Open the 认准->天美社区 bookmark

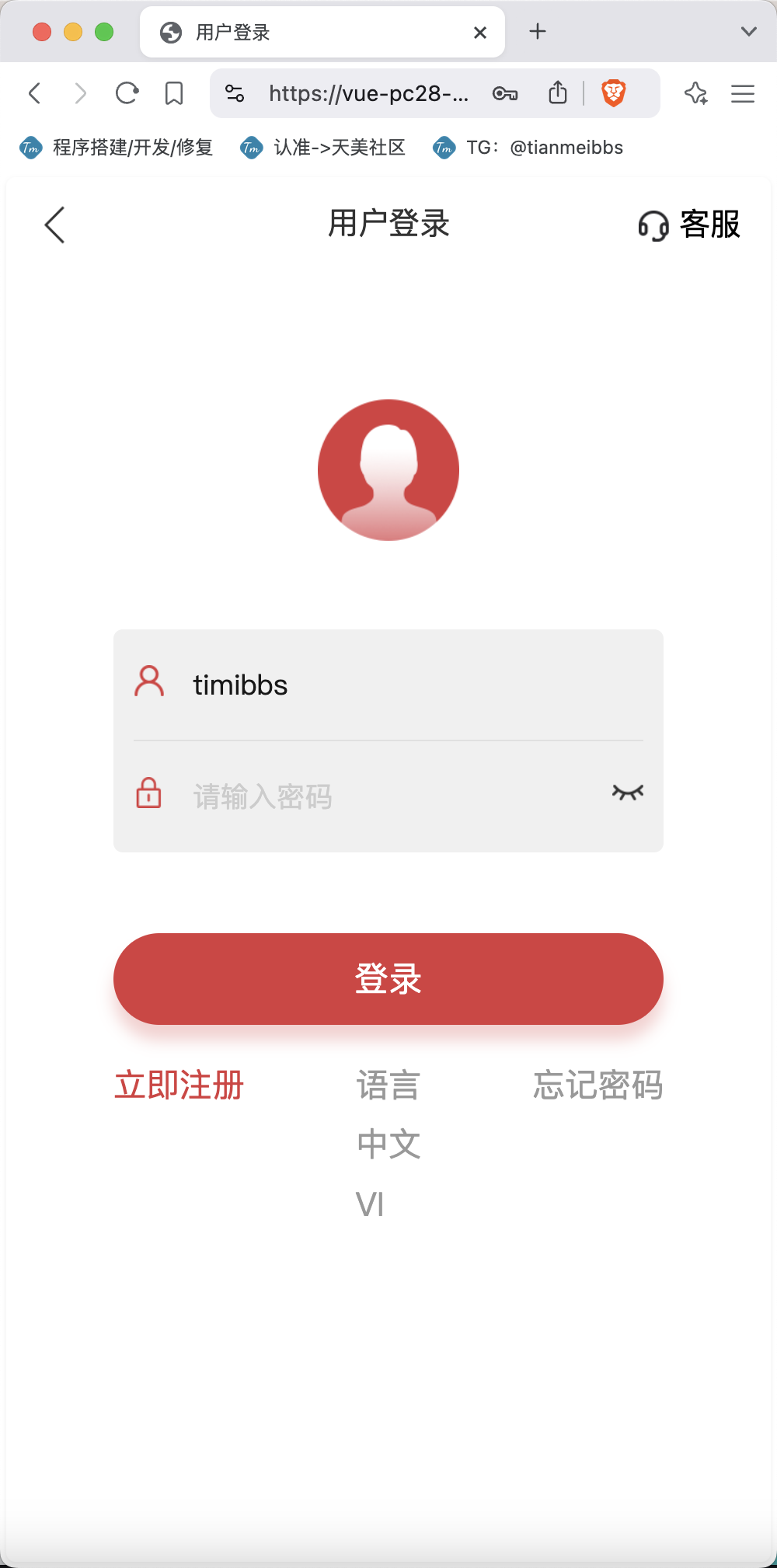(323, 148)
